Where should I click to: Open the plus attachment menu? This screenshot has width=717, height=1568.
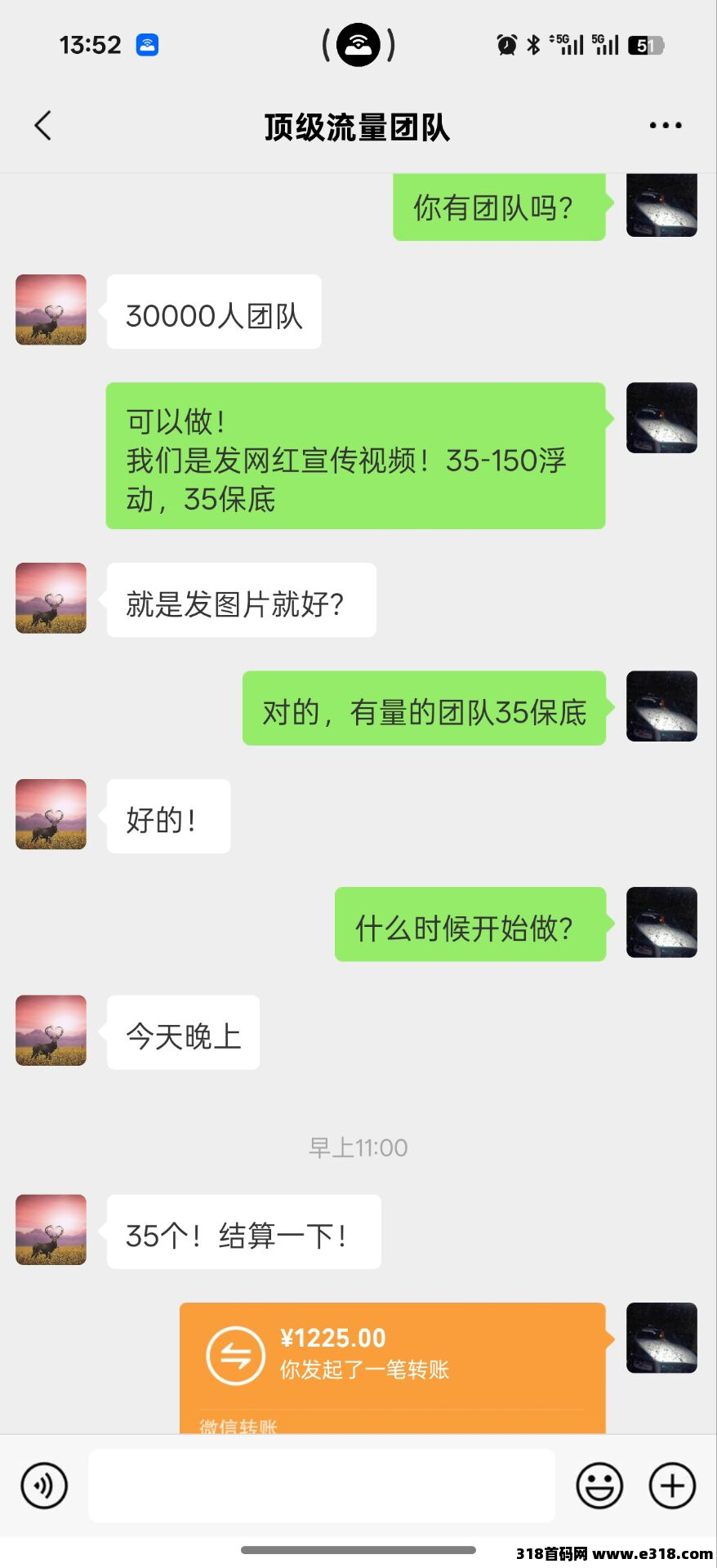point(671,1486)
